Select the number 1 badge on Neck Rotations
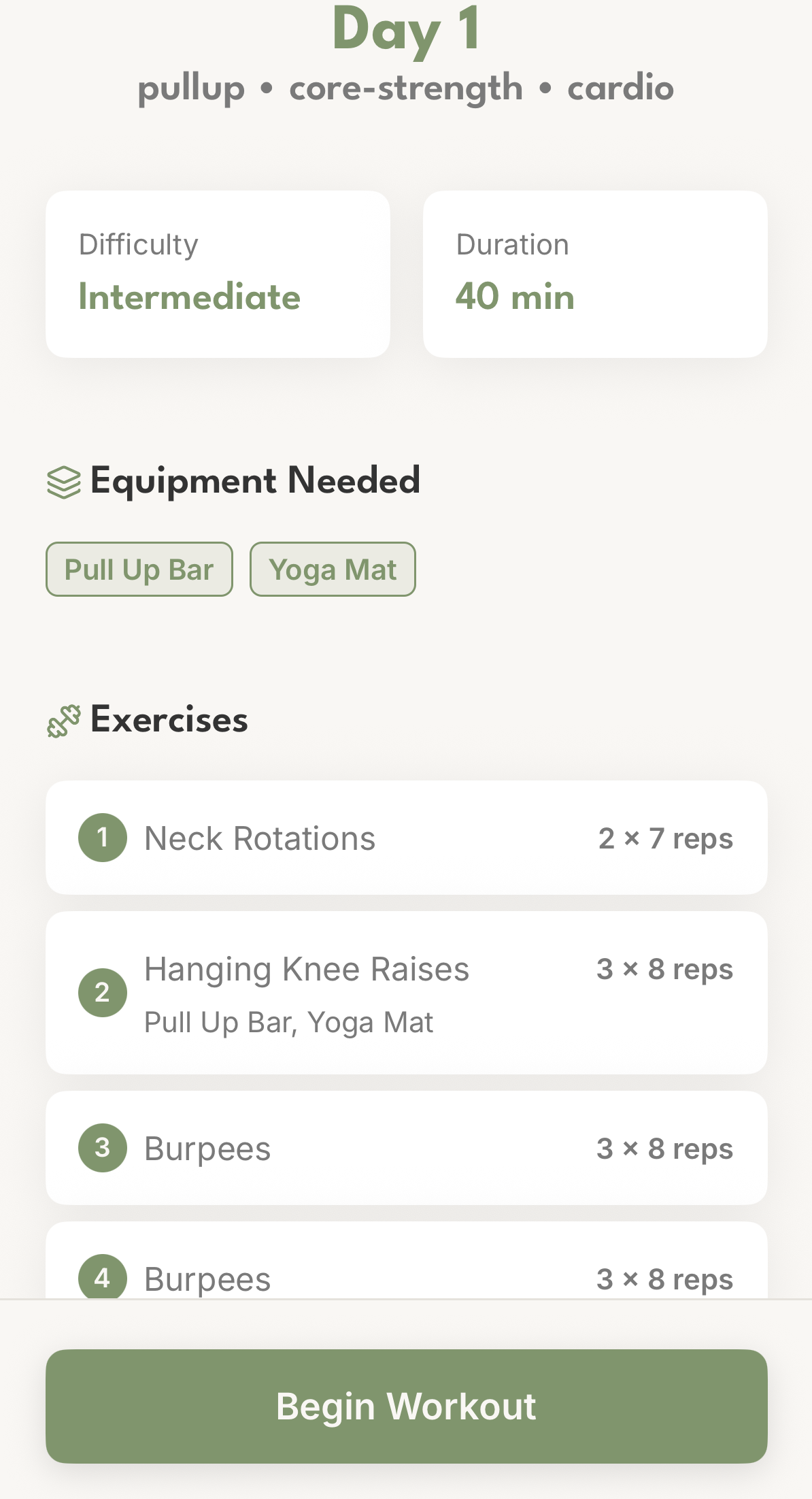This screenshot has width=812, height=1499. point(103,838)
